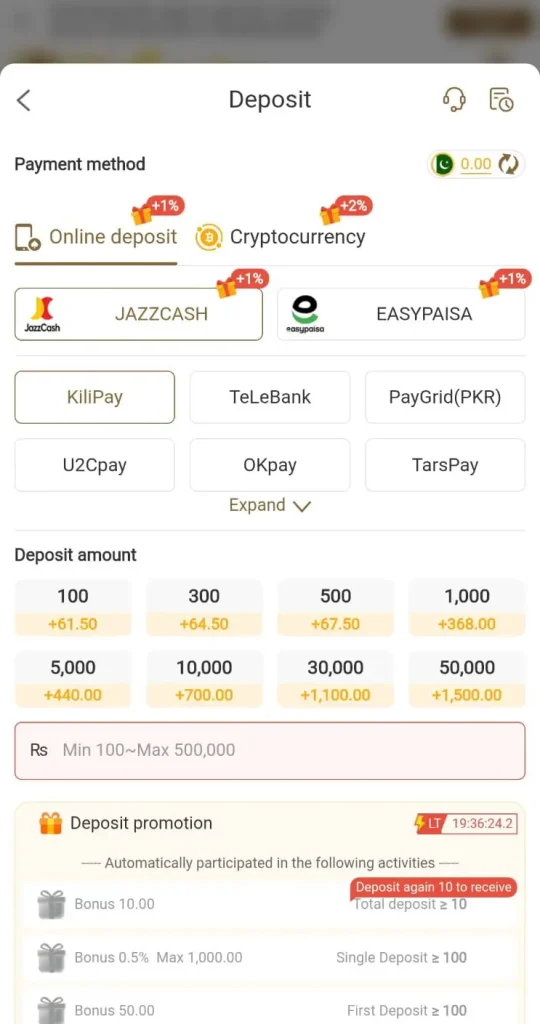Image resolution: width=540 pixels, height=1024 pixels.
Task: Select the OKpay channel
Action: tap(270, 465)
